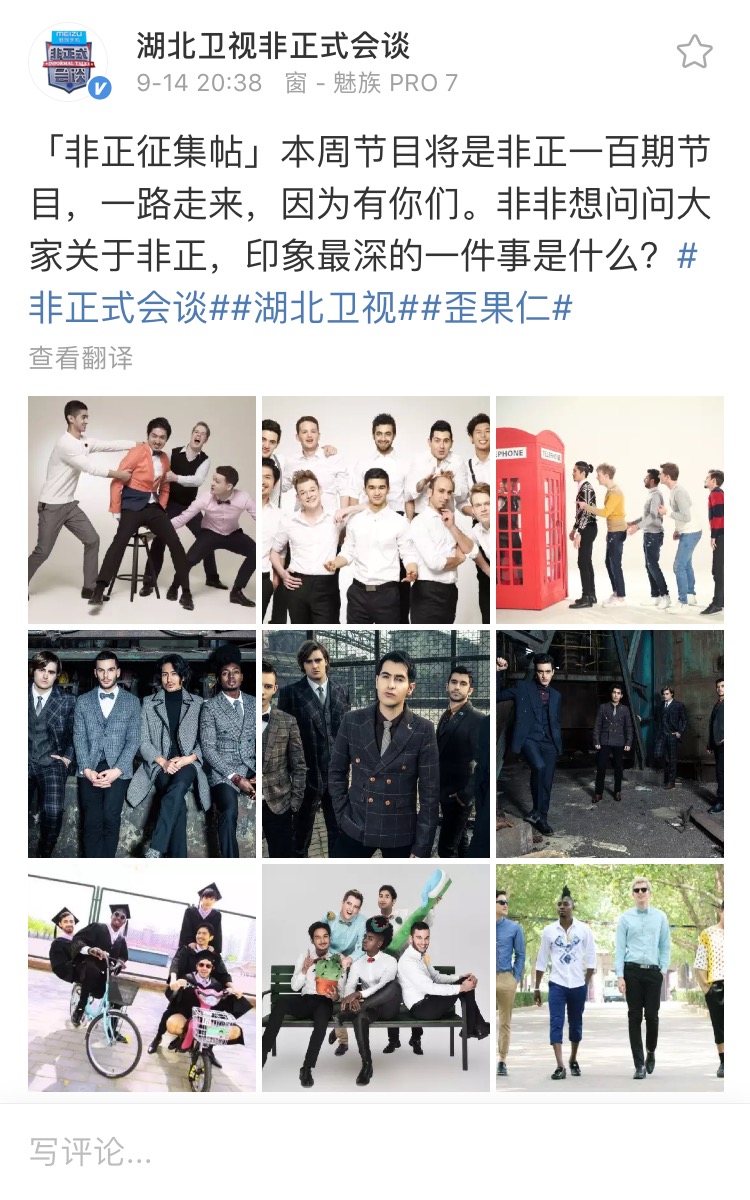
Task: Open the close-up plaid blazer photo
Action: (376, 744)
